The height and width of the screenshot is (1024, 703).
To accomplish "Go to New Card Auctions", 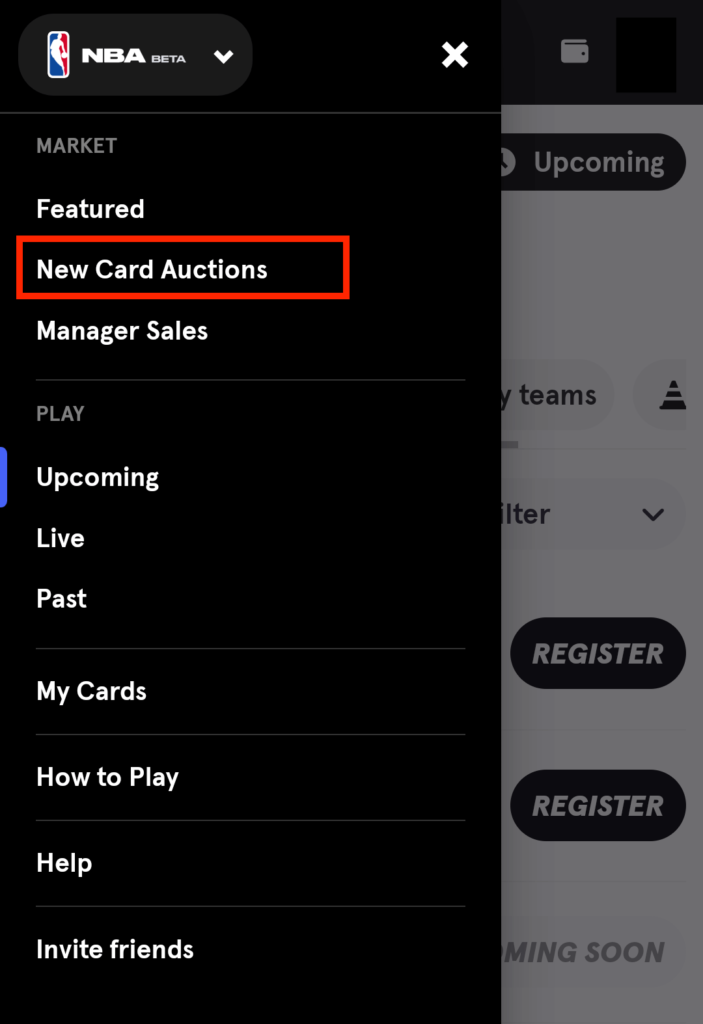I will click(152, 269).
